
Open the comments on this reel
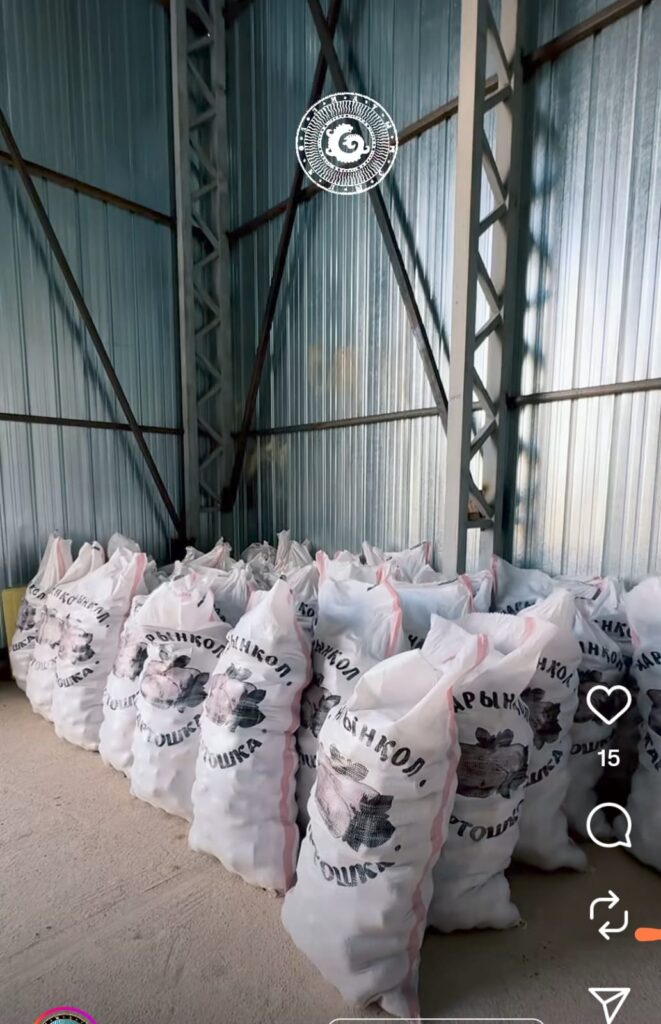608,826
